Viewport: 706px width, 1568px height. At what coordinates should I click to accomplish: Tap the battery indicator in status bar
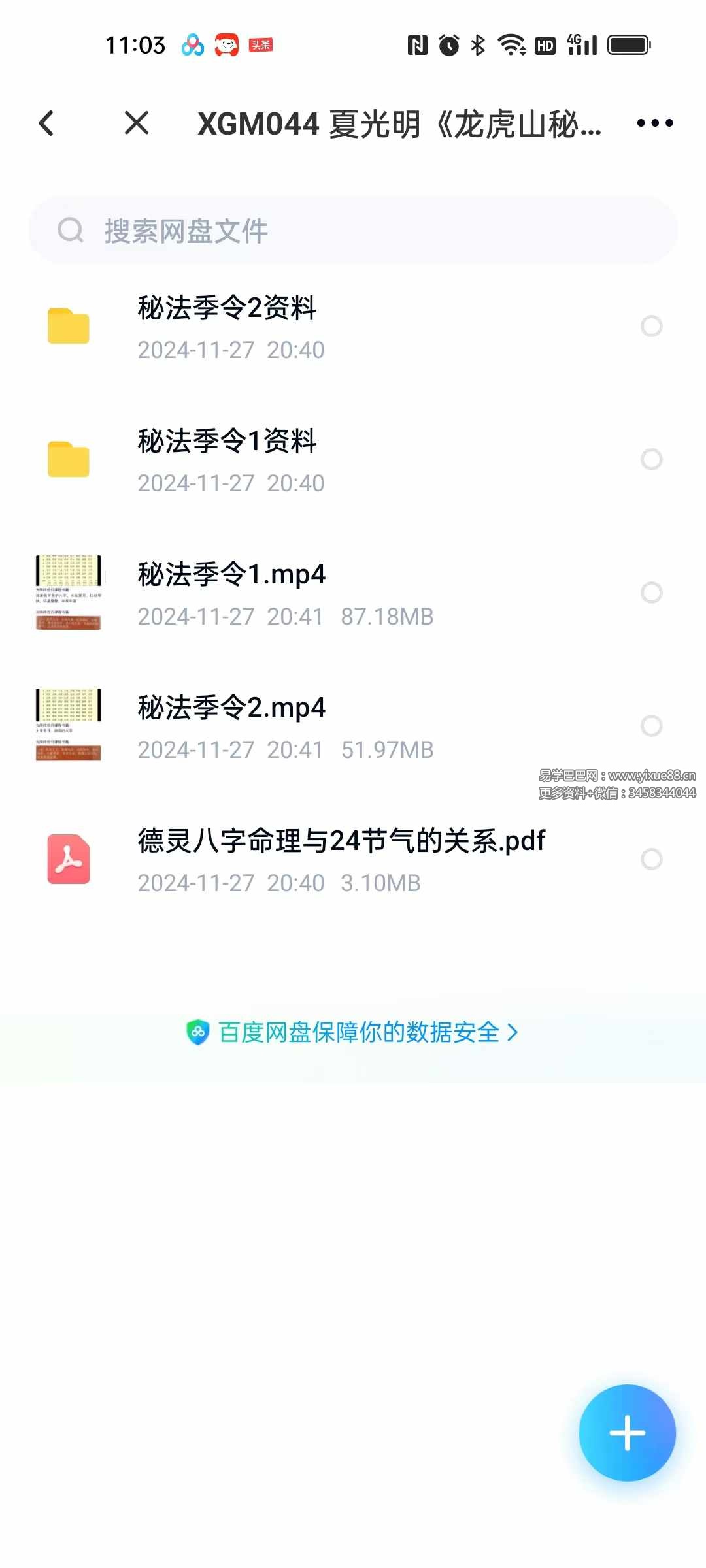[x=629, y=44]
